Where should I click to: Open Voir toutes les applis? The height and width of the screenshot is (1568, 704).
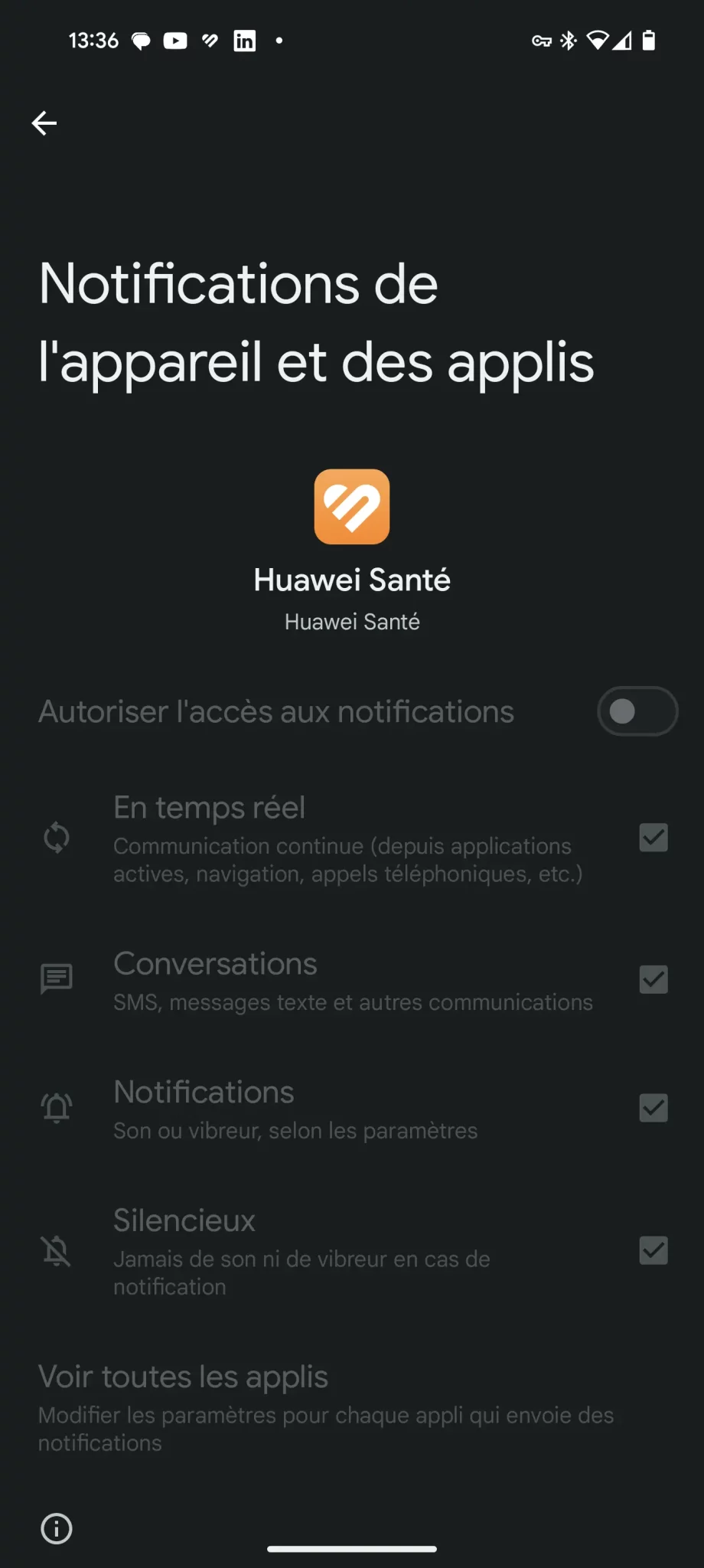tap(352, 1408)
